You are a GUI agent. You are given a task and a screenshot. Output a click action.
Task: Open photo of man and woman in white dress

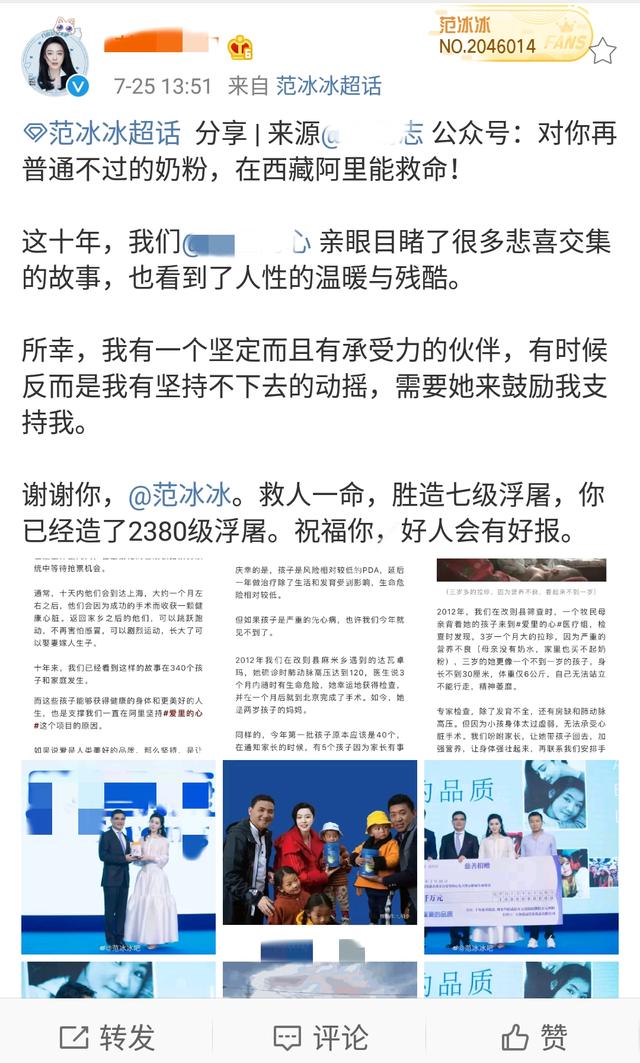119,857
